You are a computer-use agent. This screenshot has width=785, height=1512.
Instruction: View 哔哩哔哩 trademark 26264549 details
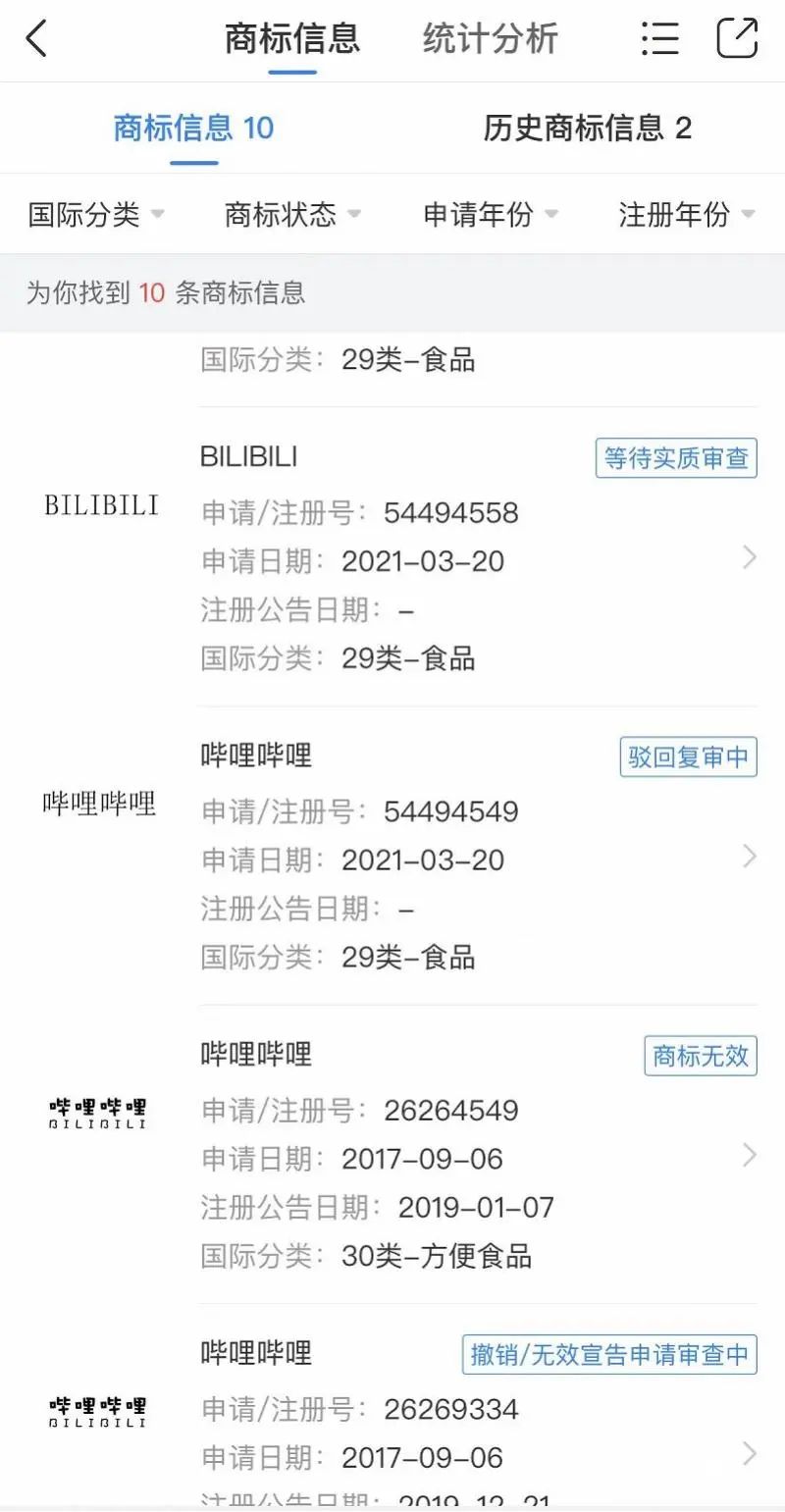point(477,1155)
